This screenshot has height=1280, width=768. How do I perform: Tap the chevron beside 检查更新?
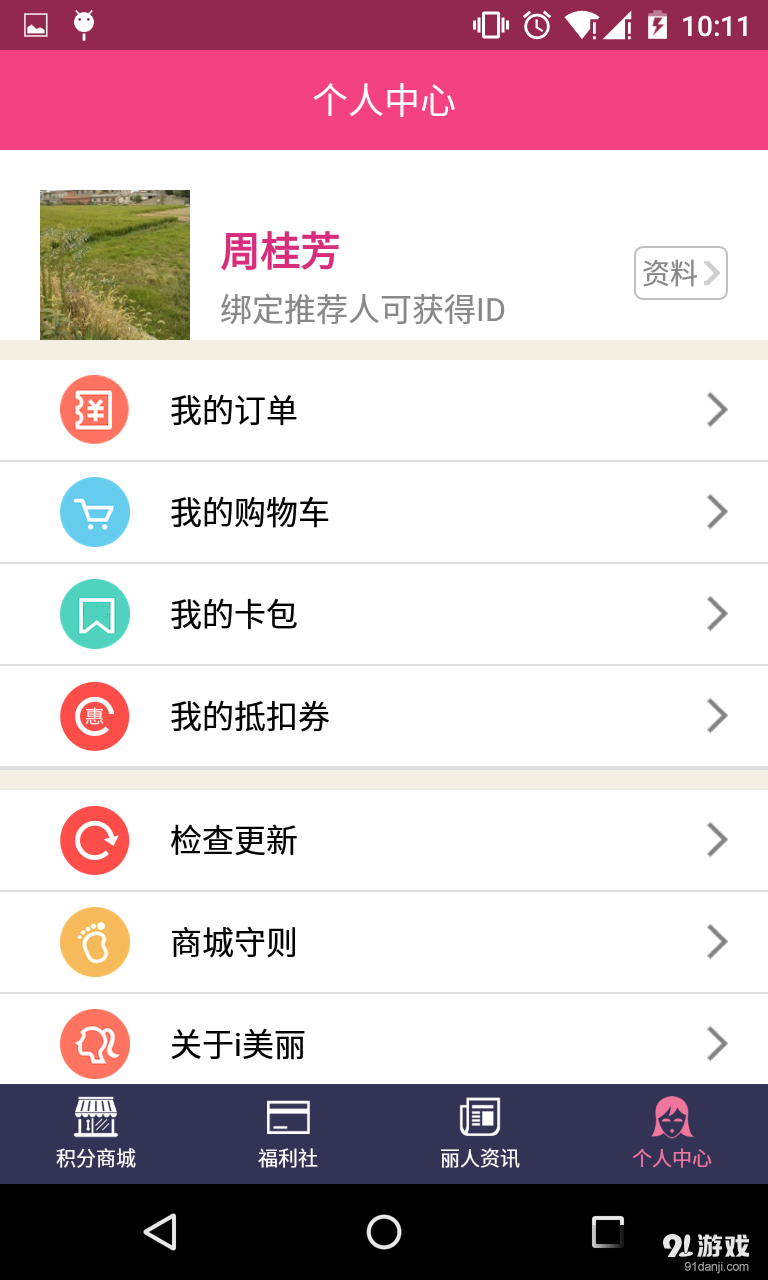pyautogui.click(x=717, y=840)
